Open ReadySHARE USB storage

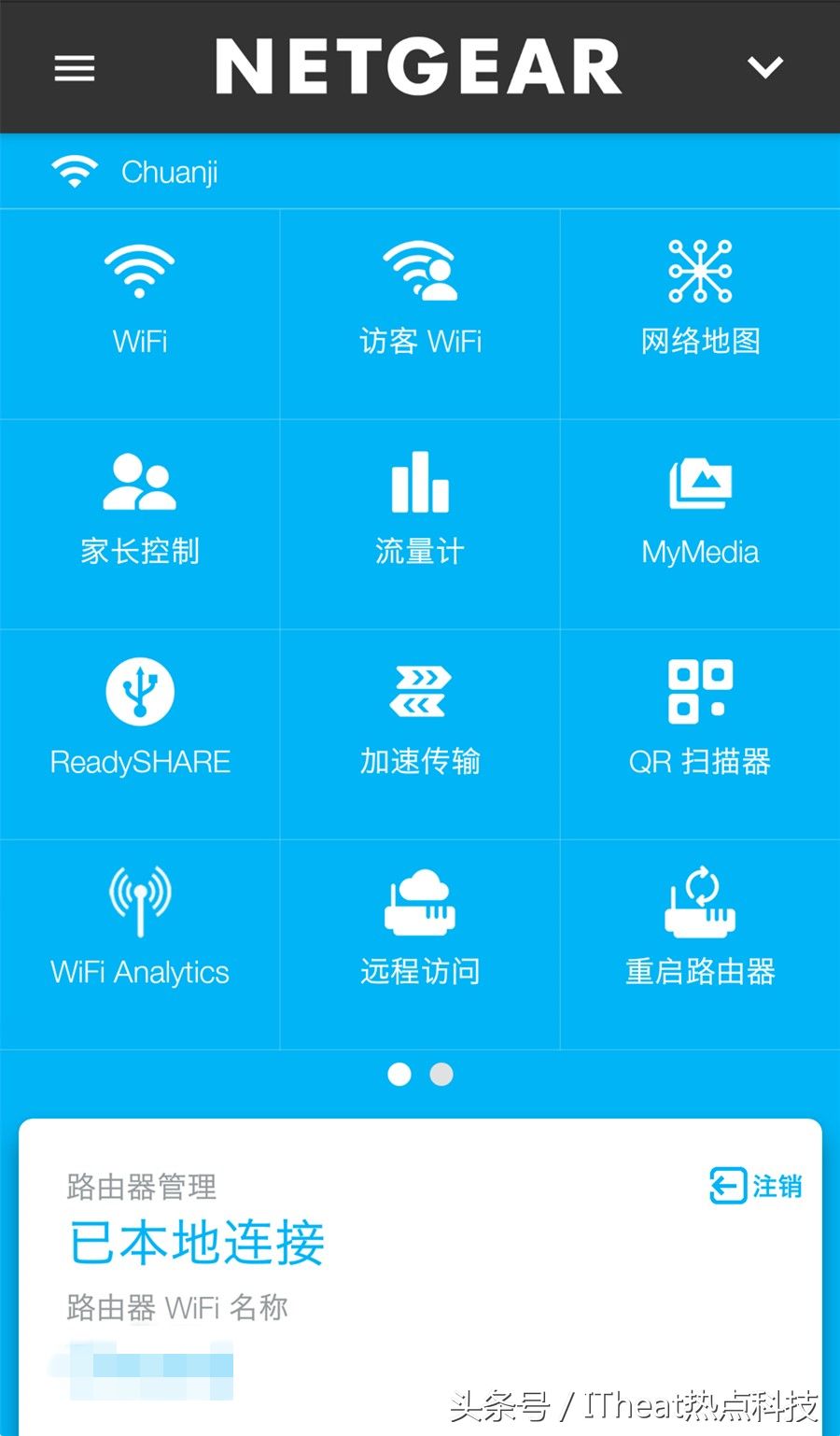click(140, 719)
